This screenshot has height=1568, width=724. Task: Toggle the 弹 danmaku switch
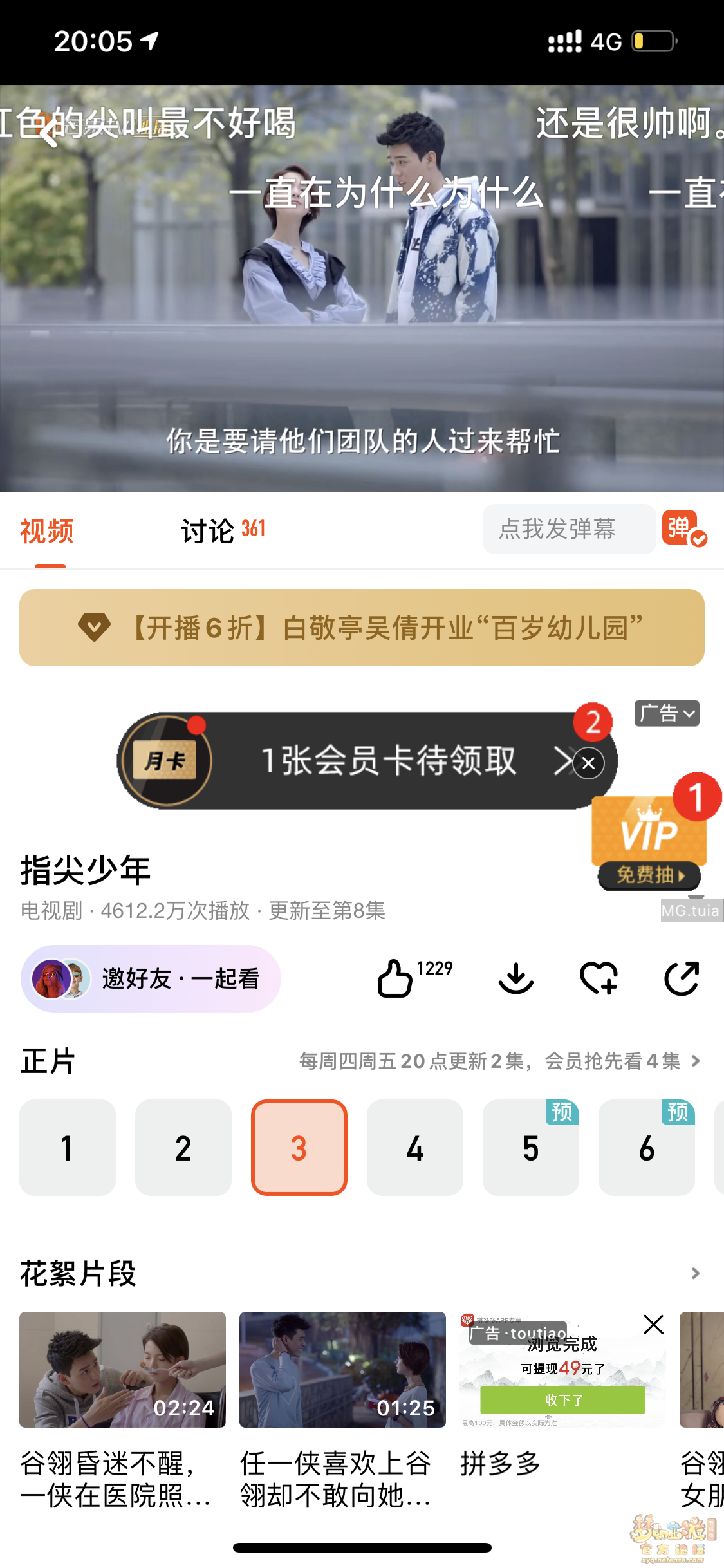tap(683, 529)
